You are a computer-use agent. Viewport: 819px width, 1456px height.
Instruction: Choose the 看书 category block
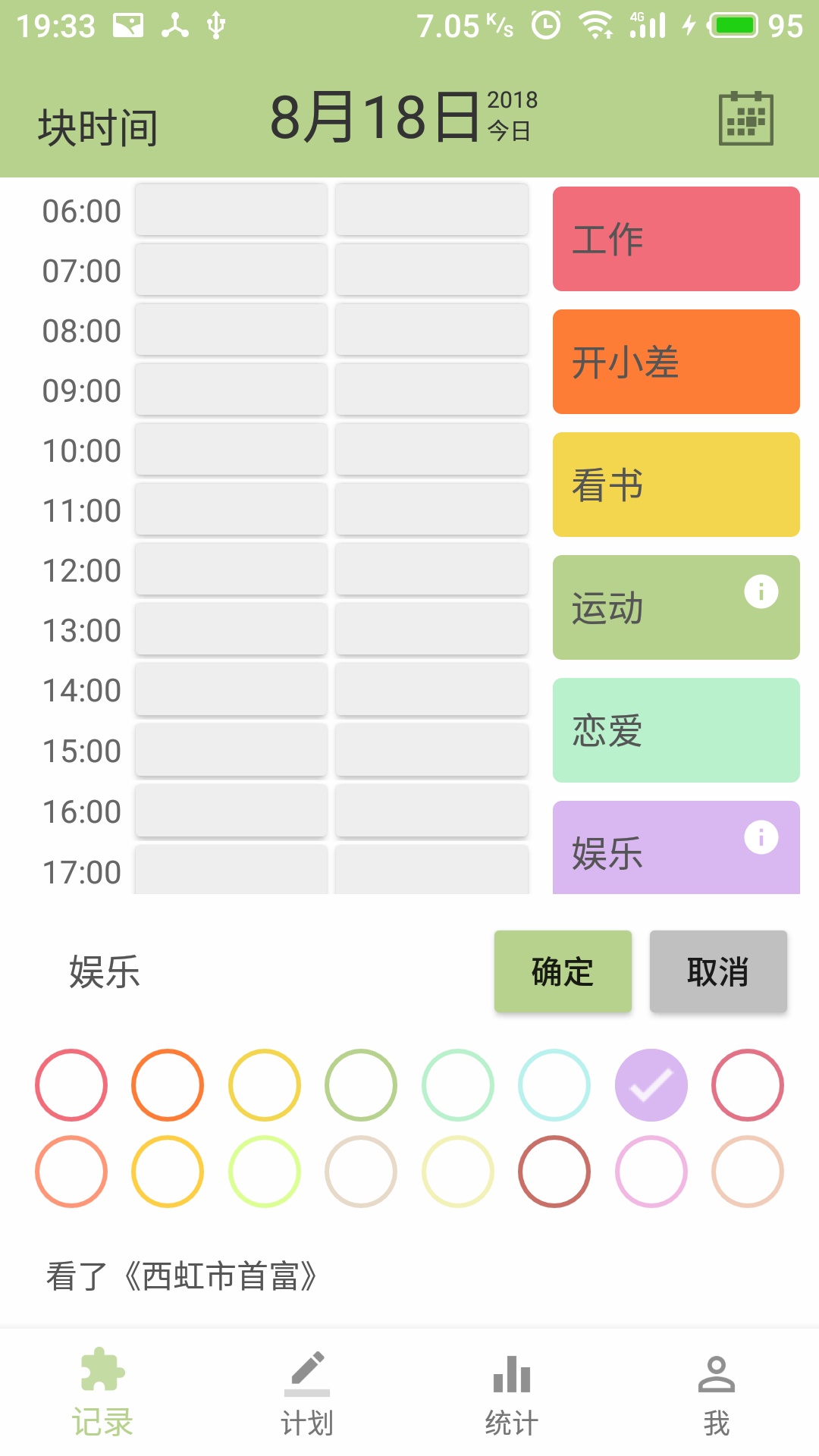coord(675,485)
